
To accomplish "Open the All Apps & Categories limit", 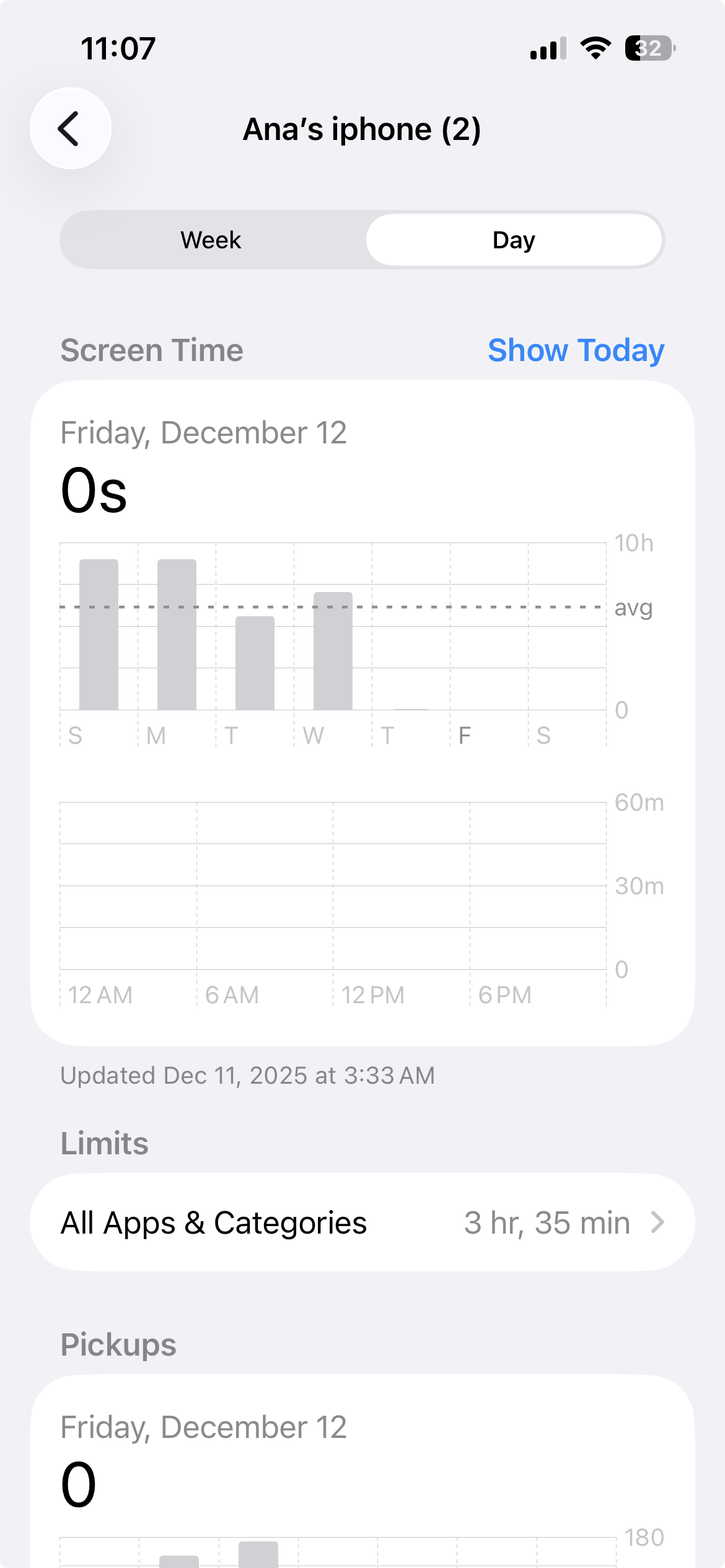I will 362,1222.
